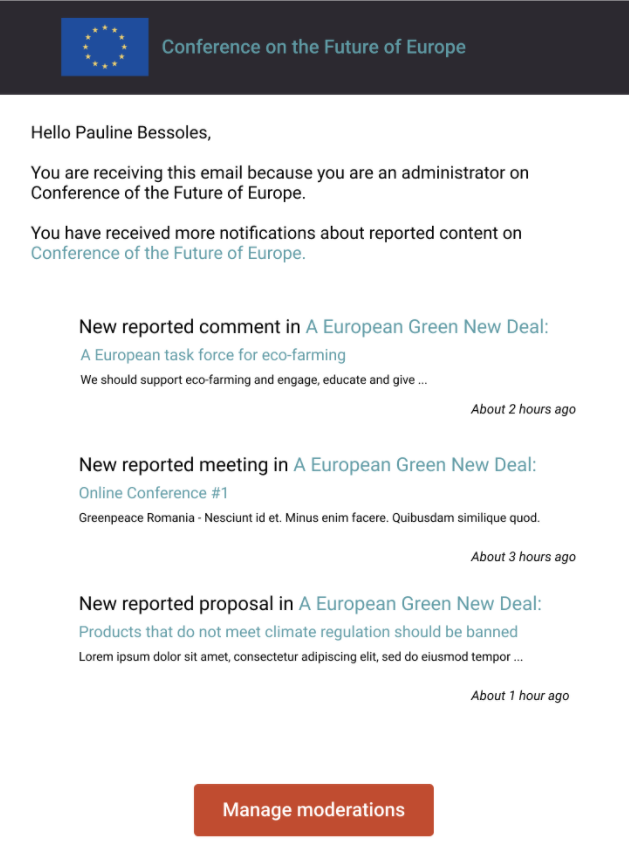The height and width of the screenshot is (846, 630).
Task: Open the Green New Deal link beside reported meeting
Action: [x=414, y=465]
